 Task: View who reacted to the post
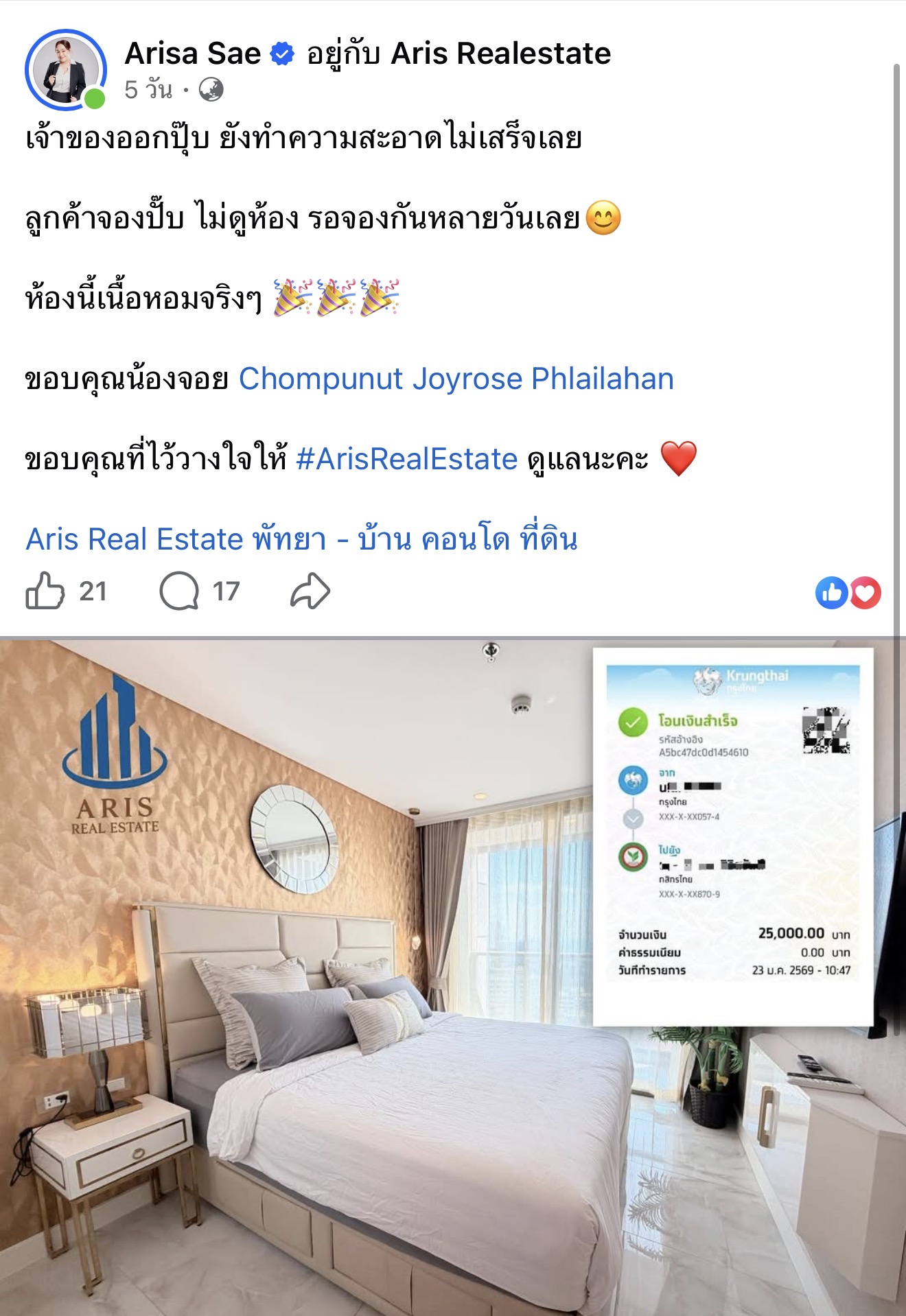point(848,593)
